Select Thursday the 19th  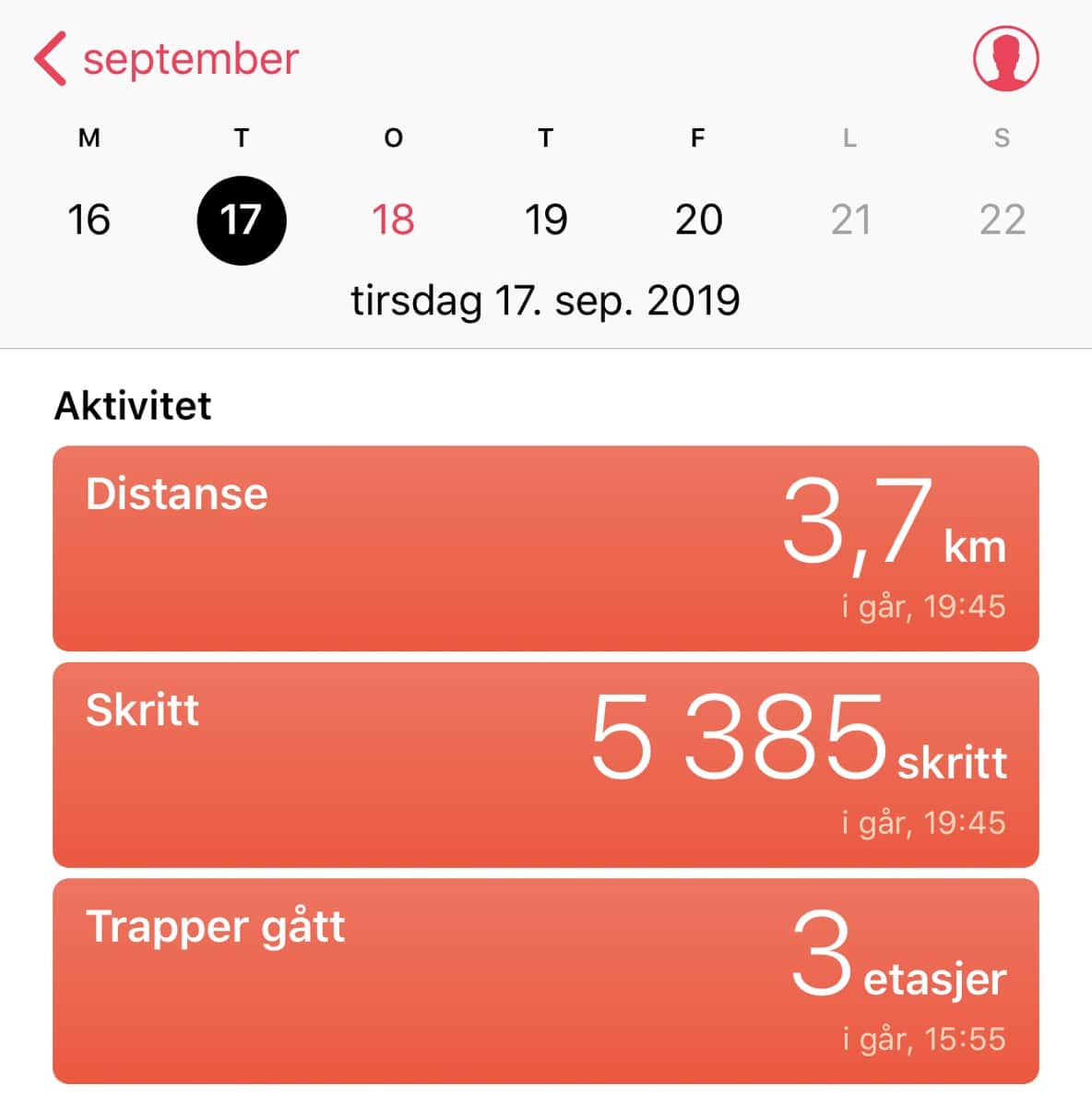545,220
